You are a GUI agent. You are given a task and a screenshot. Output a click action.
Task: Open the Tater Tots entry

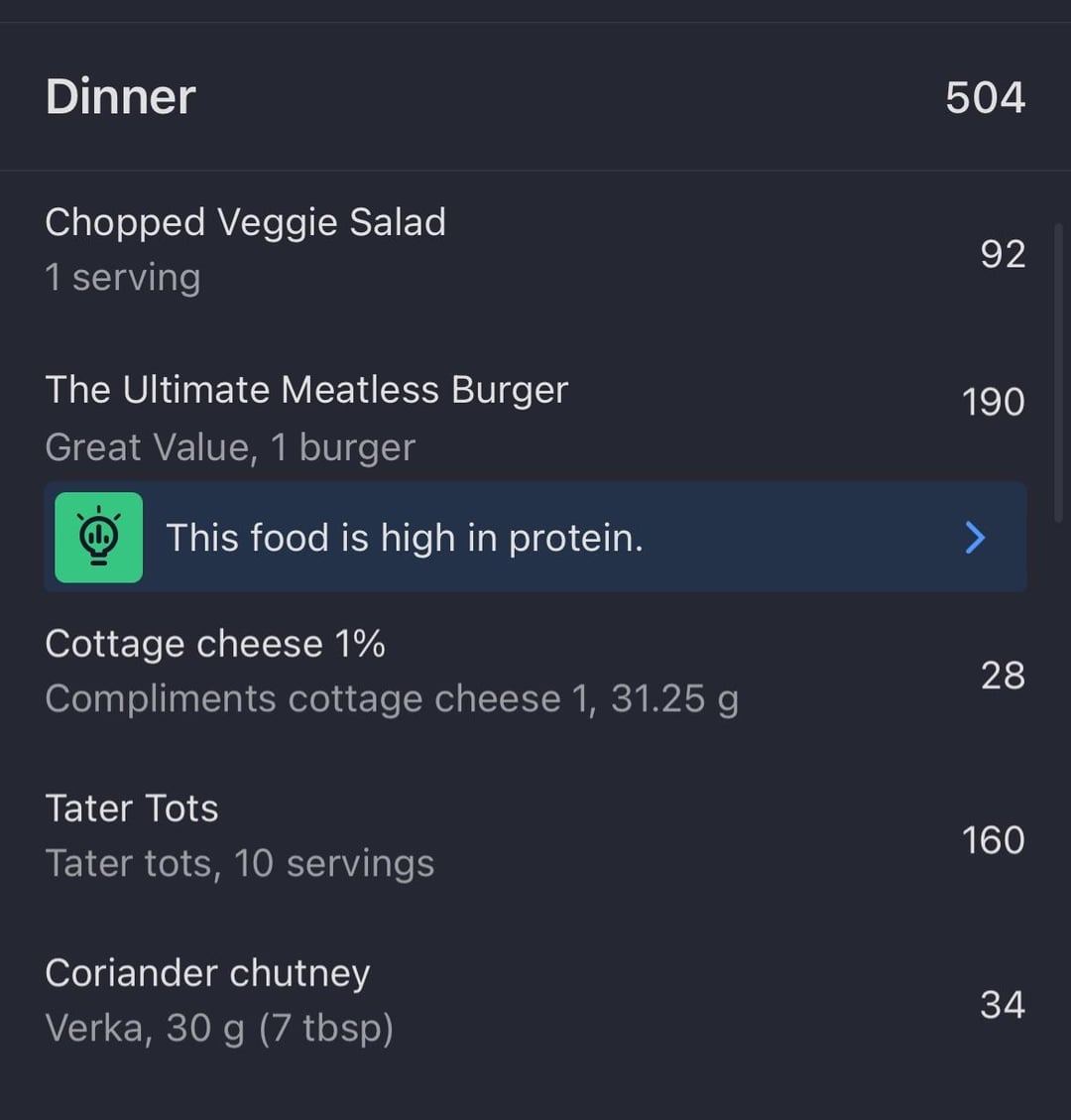click(x=535, y=835)
